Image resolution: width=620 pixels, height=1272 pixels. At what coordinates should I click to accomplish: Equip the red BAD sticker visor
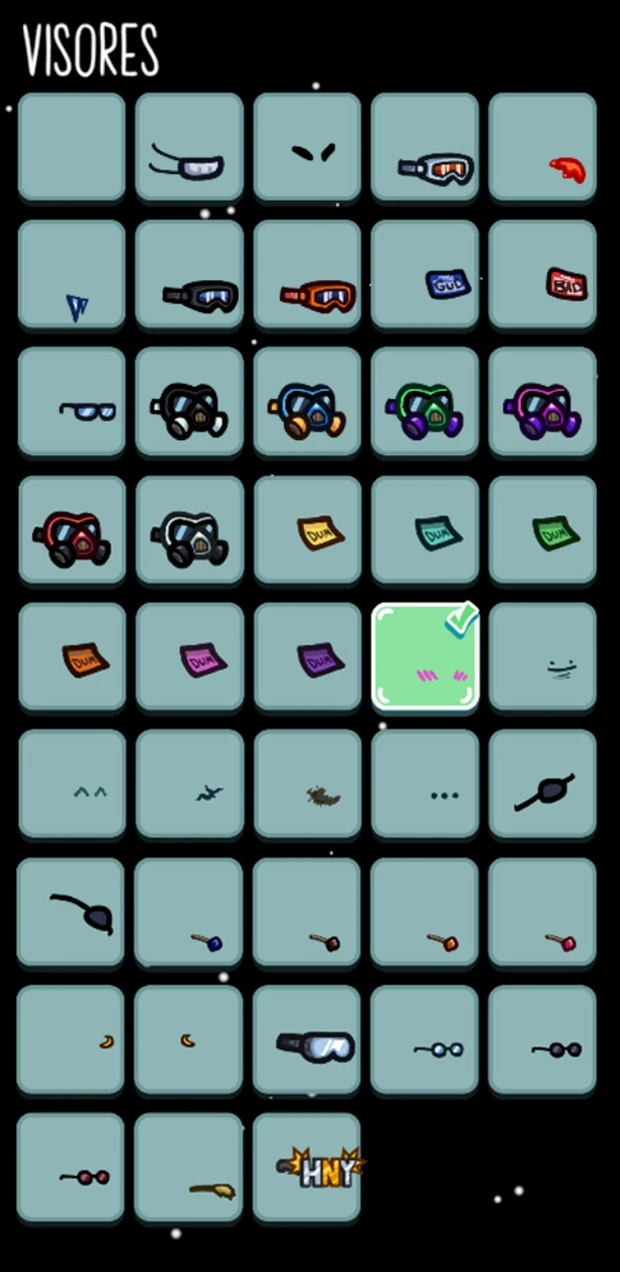(543, 275)
